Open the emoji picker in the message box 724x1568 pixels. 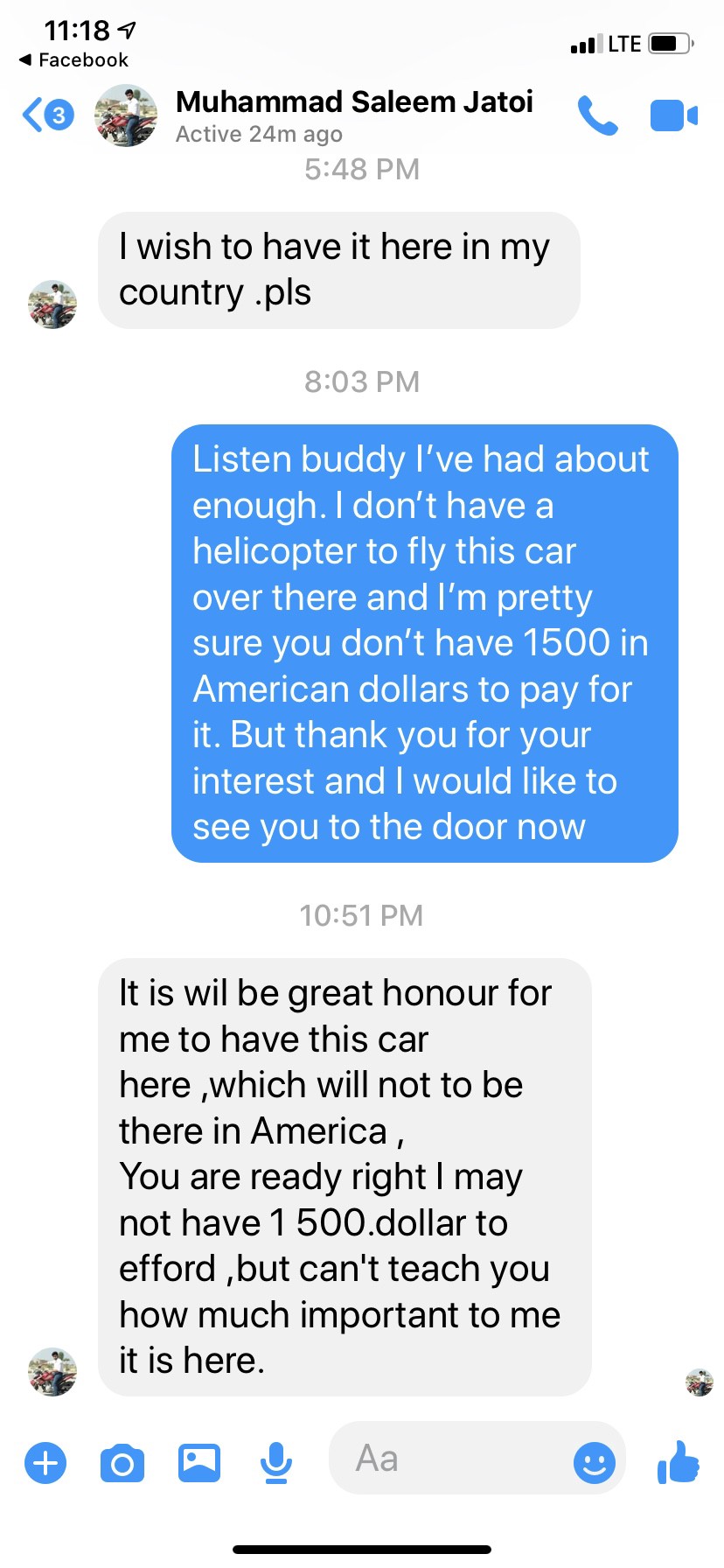tap(595, 1462)
